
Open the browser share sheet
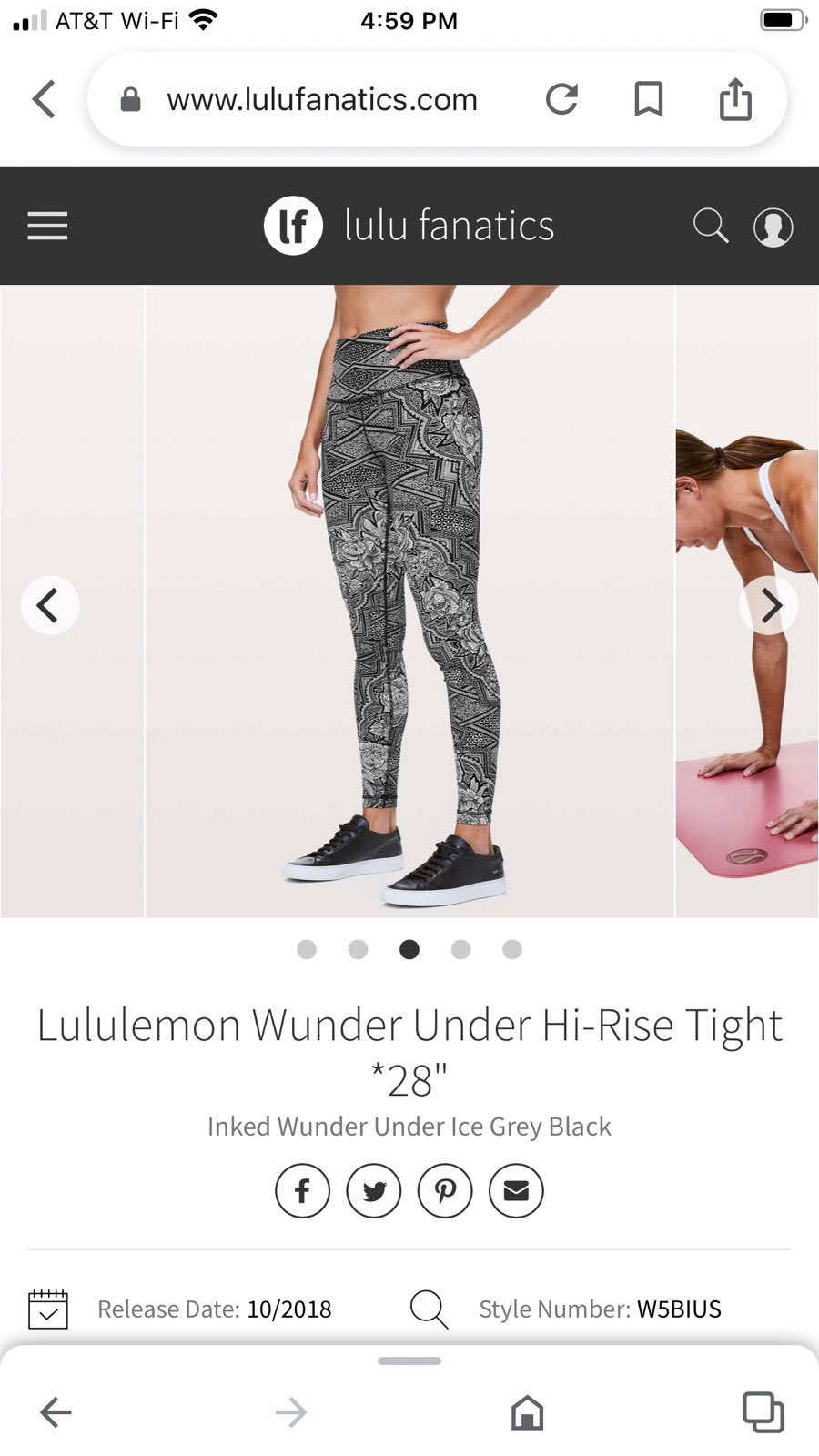(x=735, y=98)
